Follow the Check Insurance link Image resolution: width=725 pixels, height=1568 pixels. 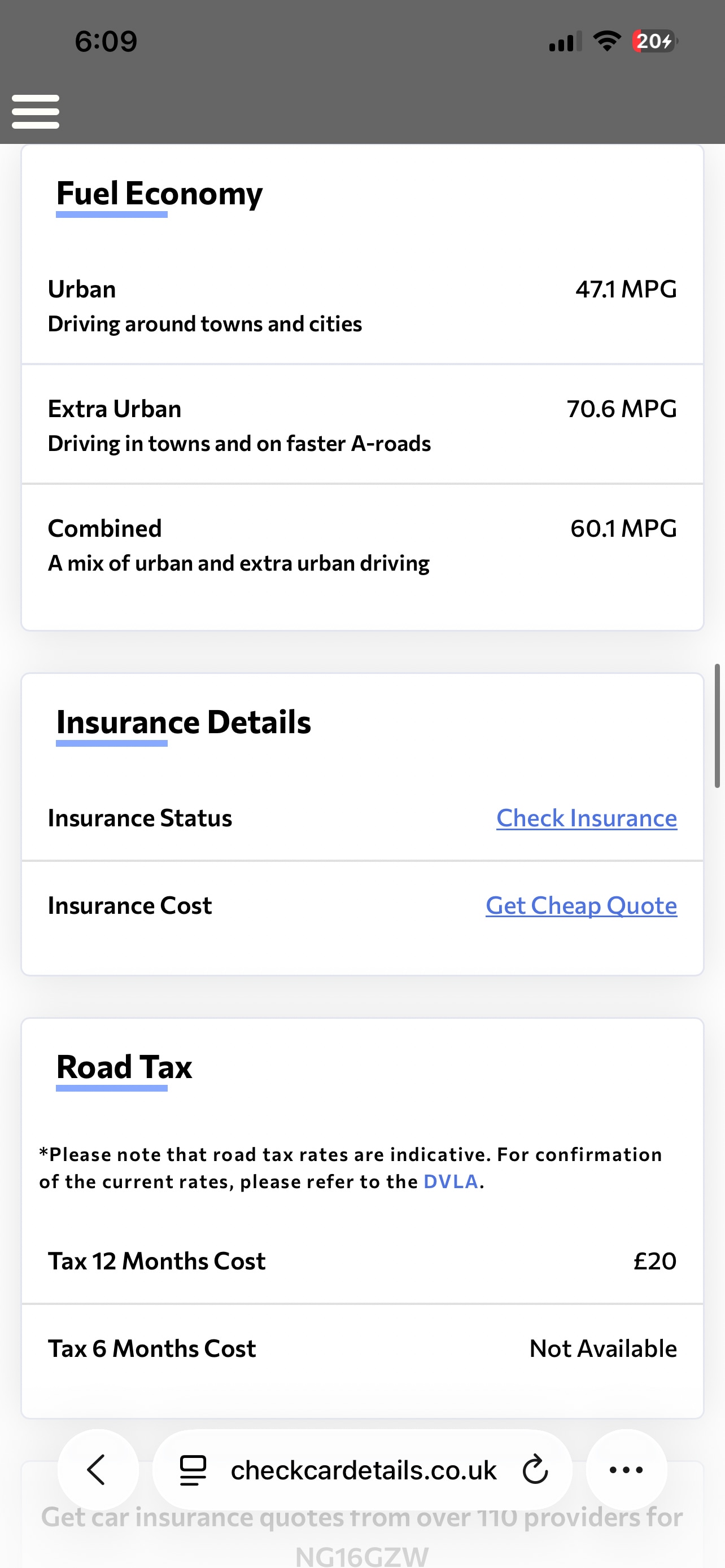586,818
